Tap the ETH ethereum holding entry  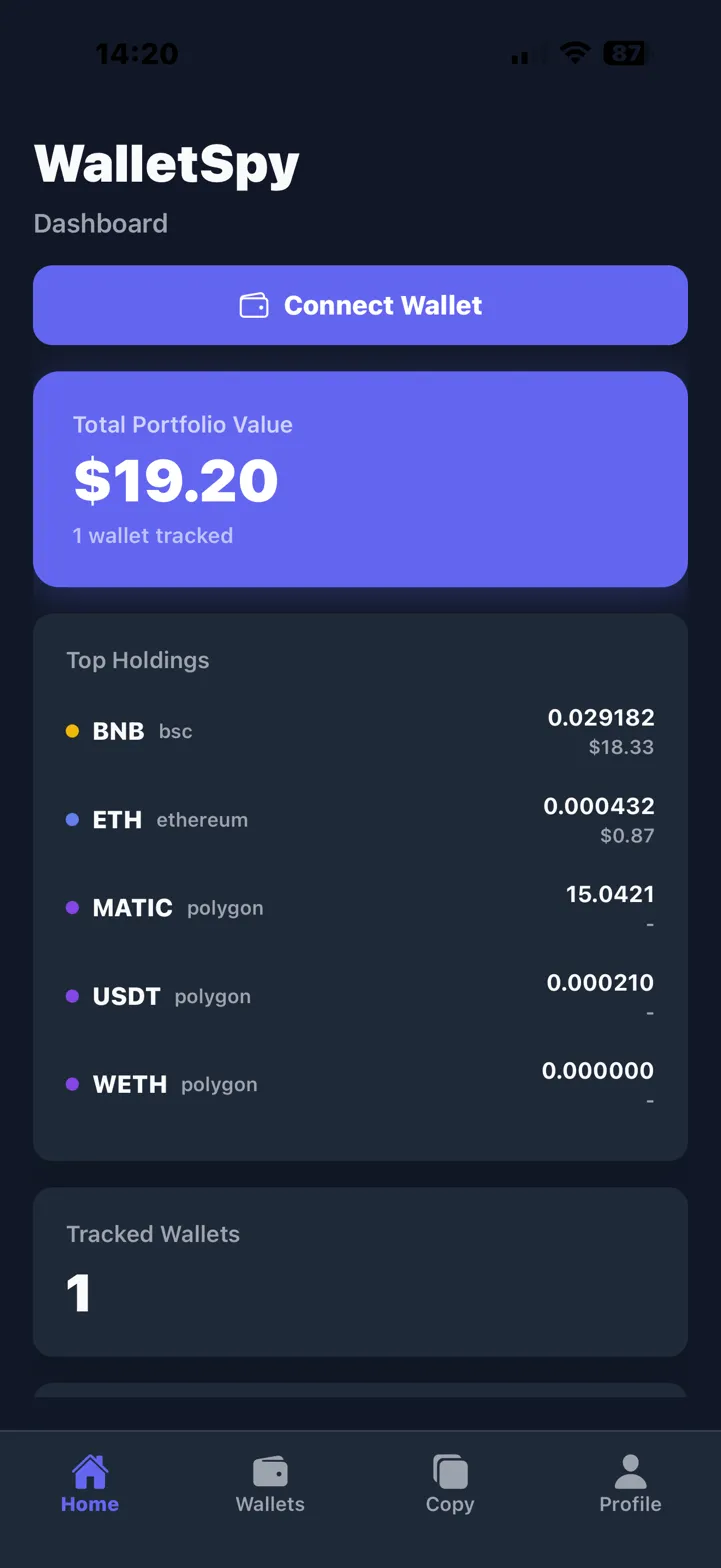pos(360,820)
